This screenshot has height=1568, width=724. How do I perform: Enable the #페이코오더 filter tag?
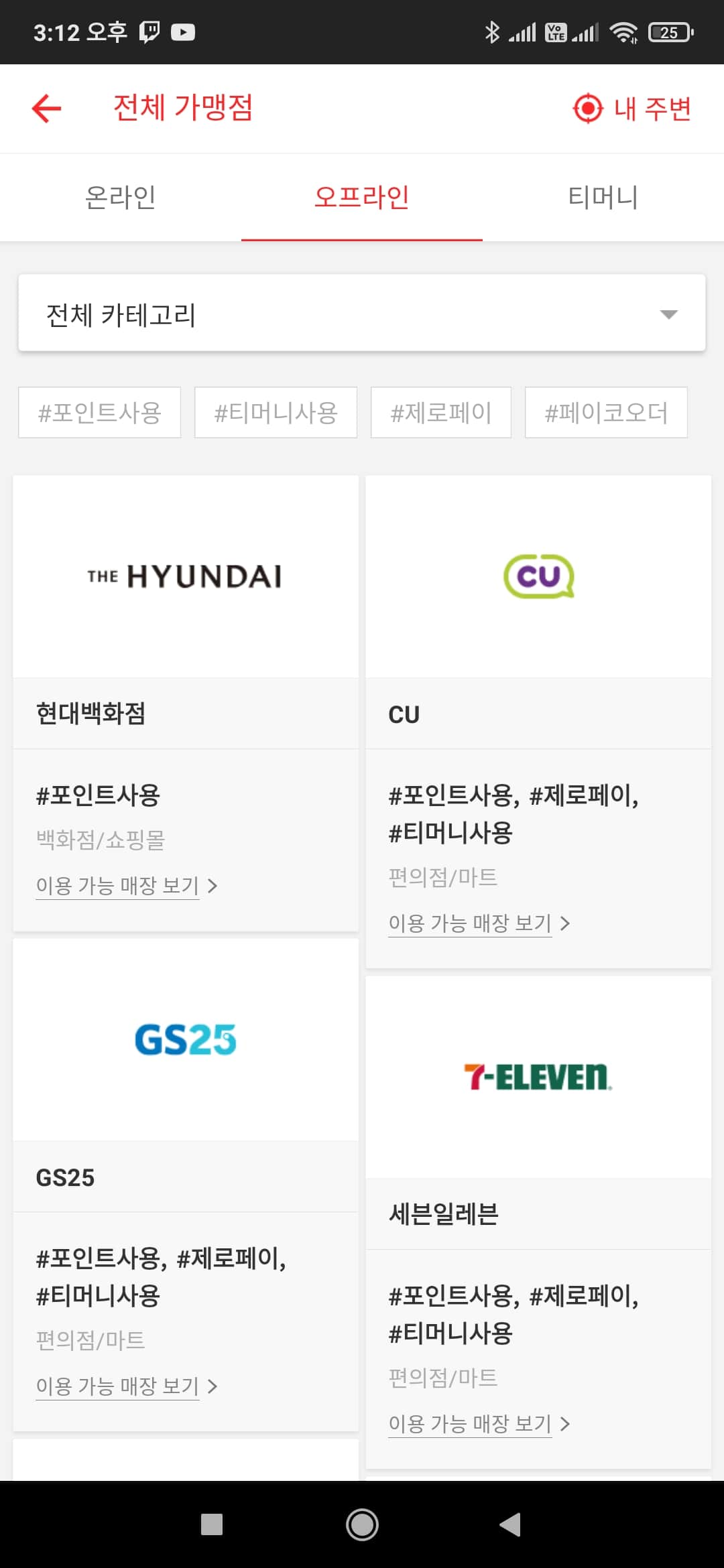click(x=605, y=413)
